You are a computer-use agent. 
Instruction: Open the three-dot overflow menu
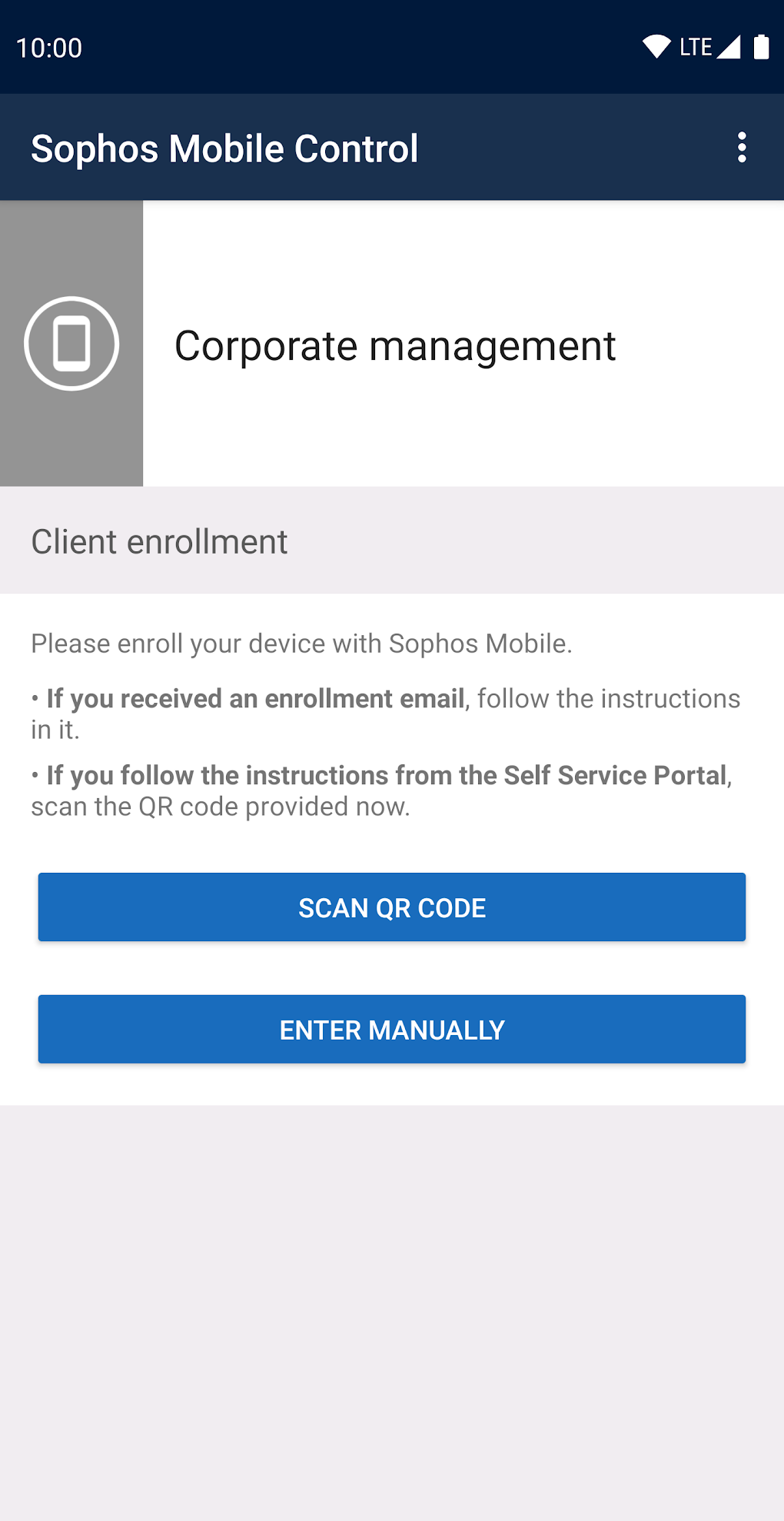click(x=742, y=147)
